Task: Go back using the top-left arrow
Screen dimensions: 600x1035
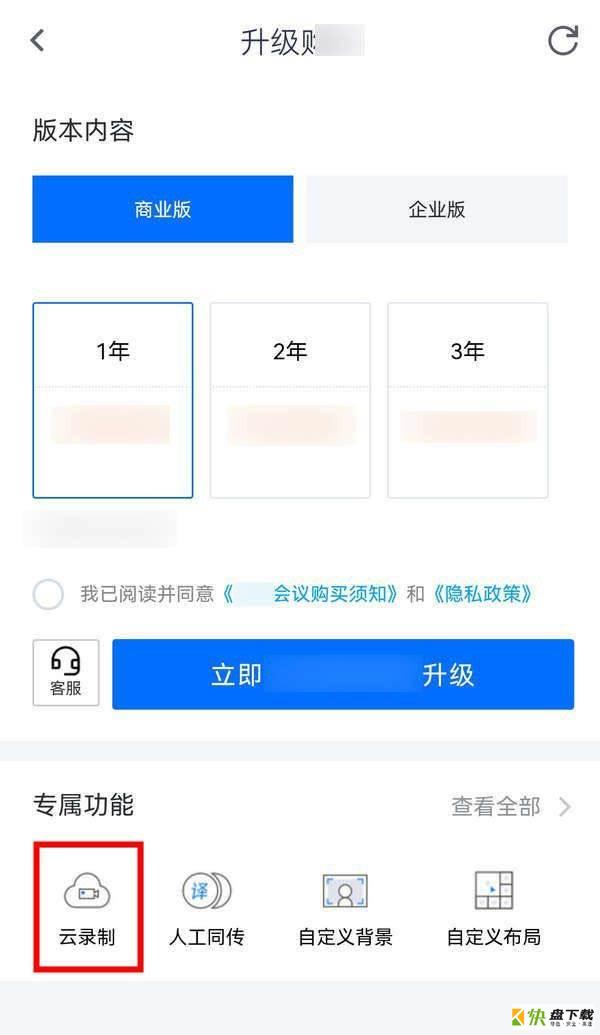Action: pos(38,41)
